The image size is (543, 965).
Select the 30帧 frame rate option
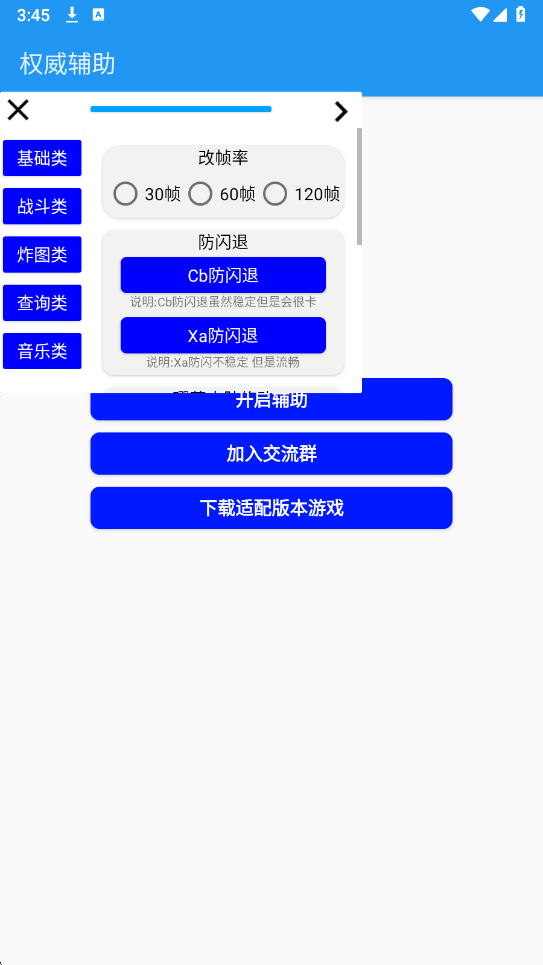tap(147, 194)
